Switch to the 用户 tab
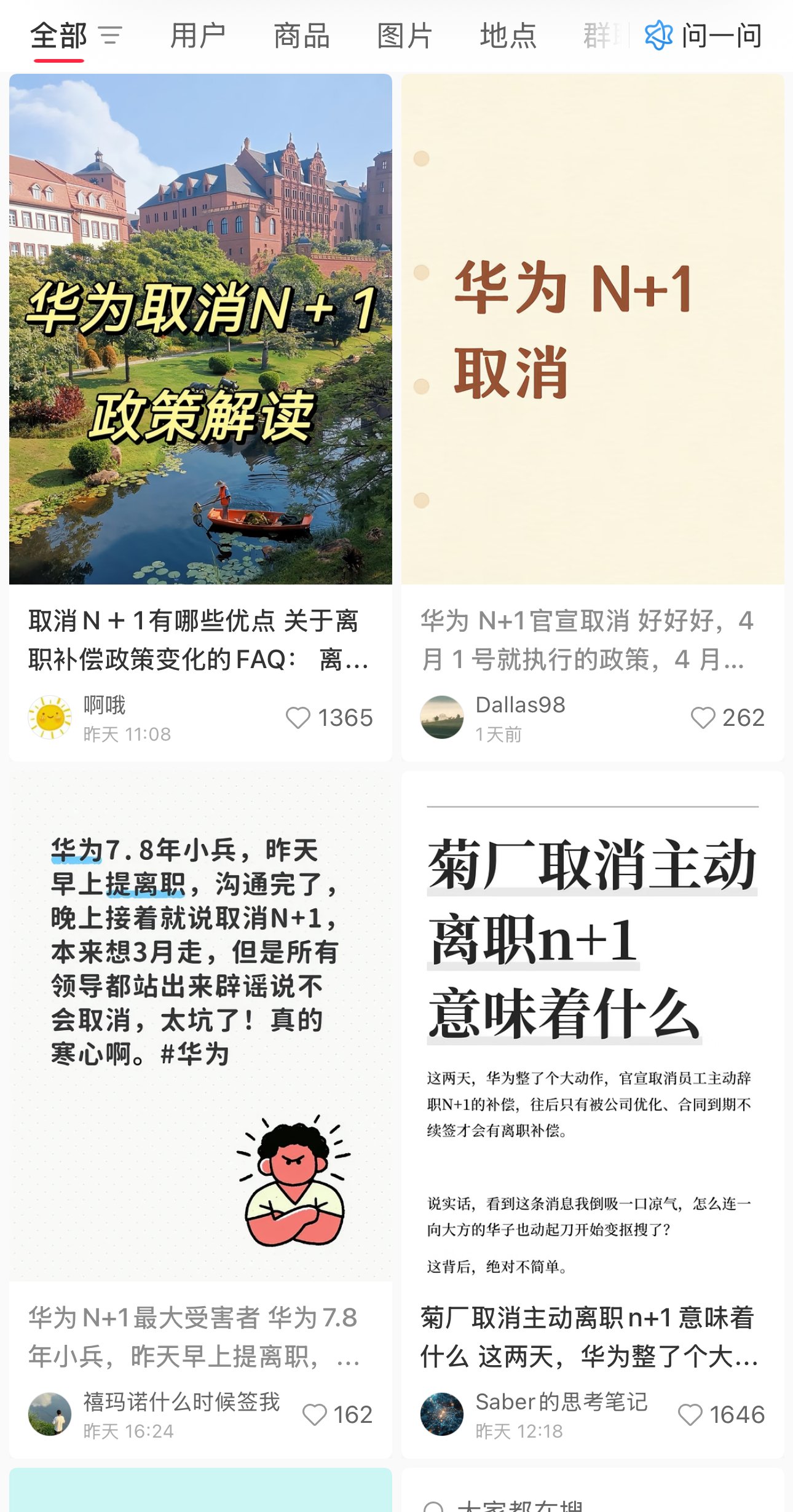The height and width of the screenshot is (1512, 793). (x=198, y=36)
